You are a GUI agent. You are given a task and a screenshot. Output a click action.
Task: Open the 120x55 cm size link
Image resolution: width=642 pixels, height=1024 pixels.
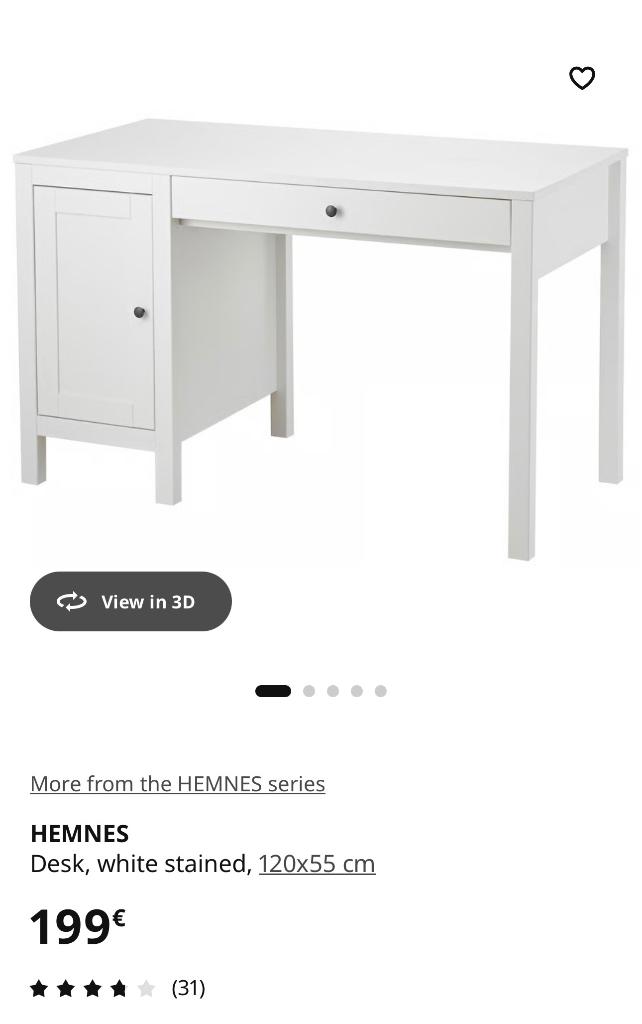click(x=316, y=863)
